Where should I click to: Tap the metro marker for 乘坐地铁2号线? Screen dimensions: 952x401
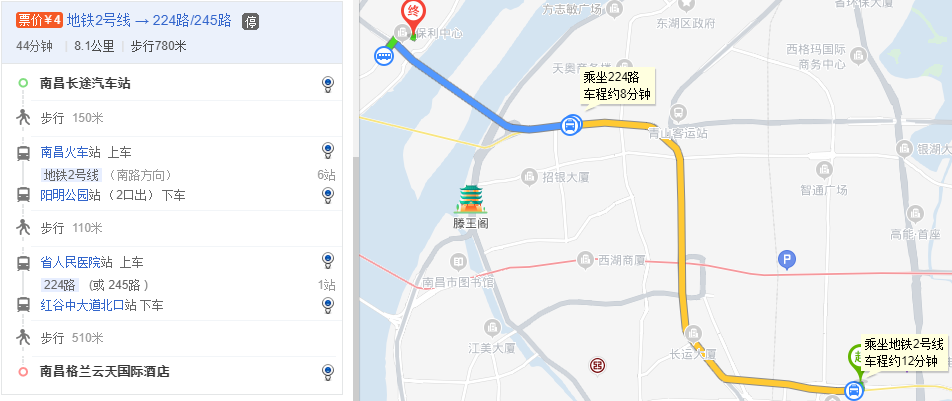coord(854,390)
